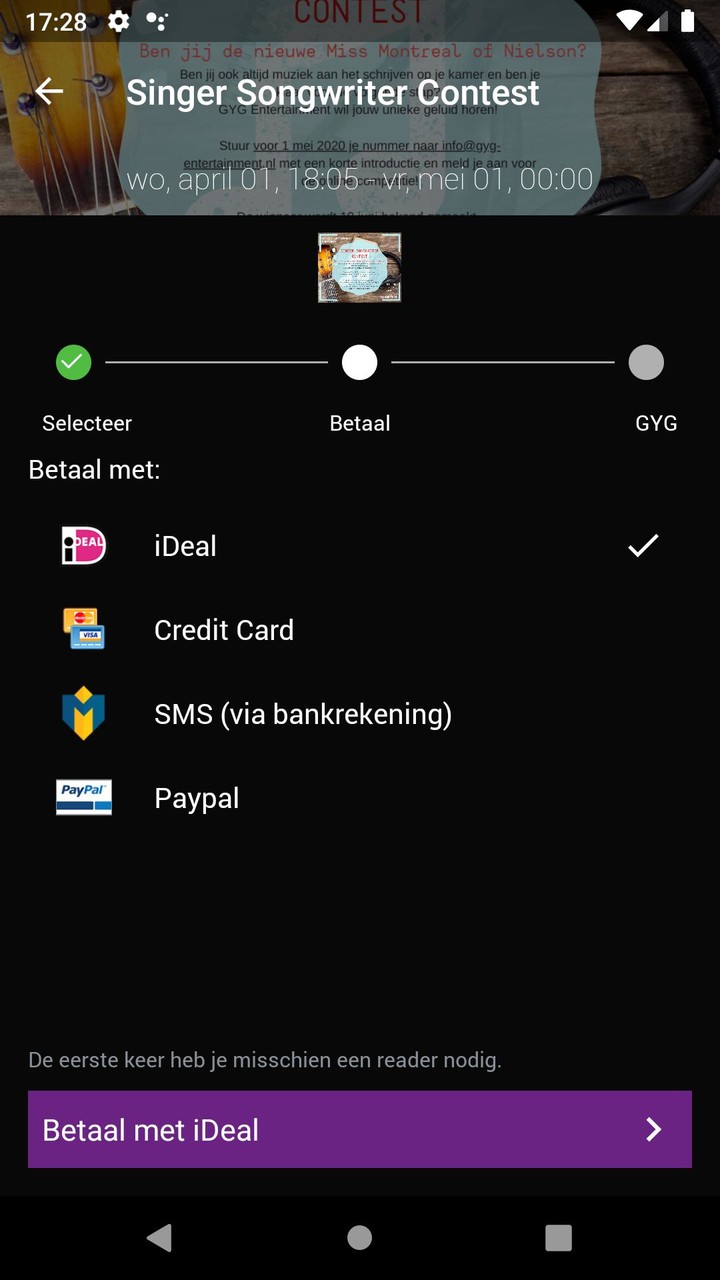The height and width of the screenshot is (1280, 720).
Task: Tap the checkmark next to iDeal
Action: [643, 545]
